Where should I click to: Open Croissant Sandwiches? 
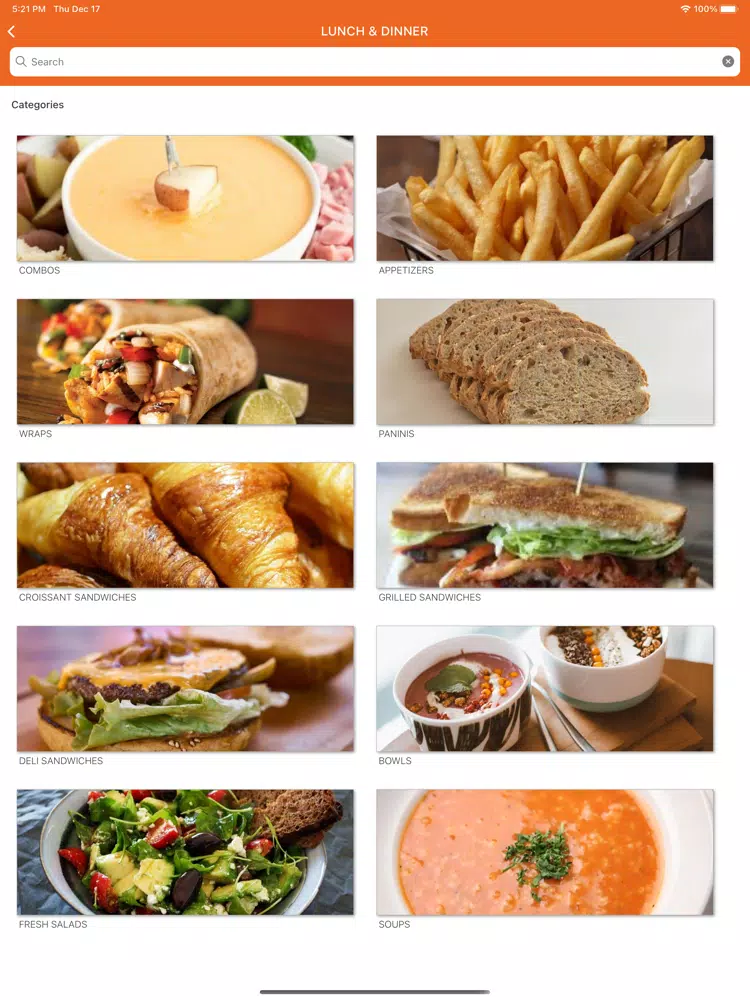coord(185,525)
